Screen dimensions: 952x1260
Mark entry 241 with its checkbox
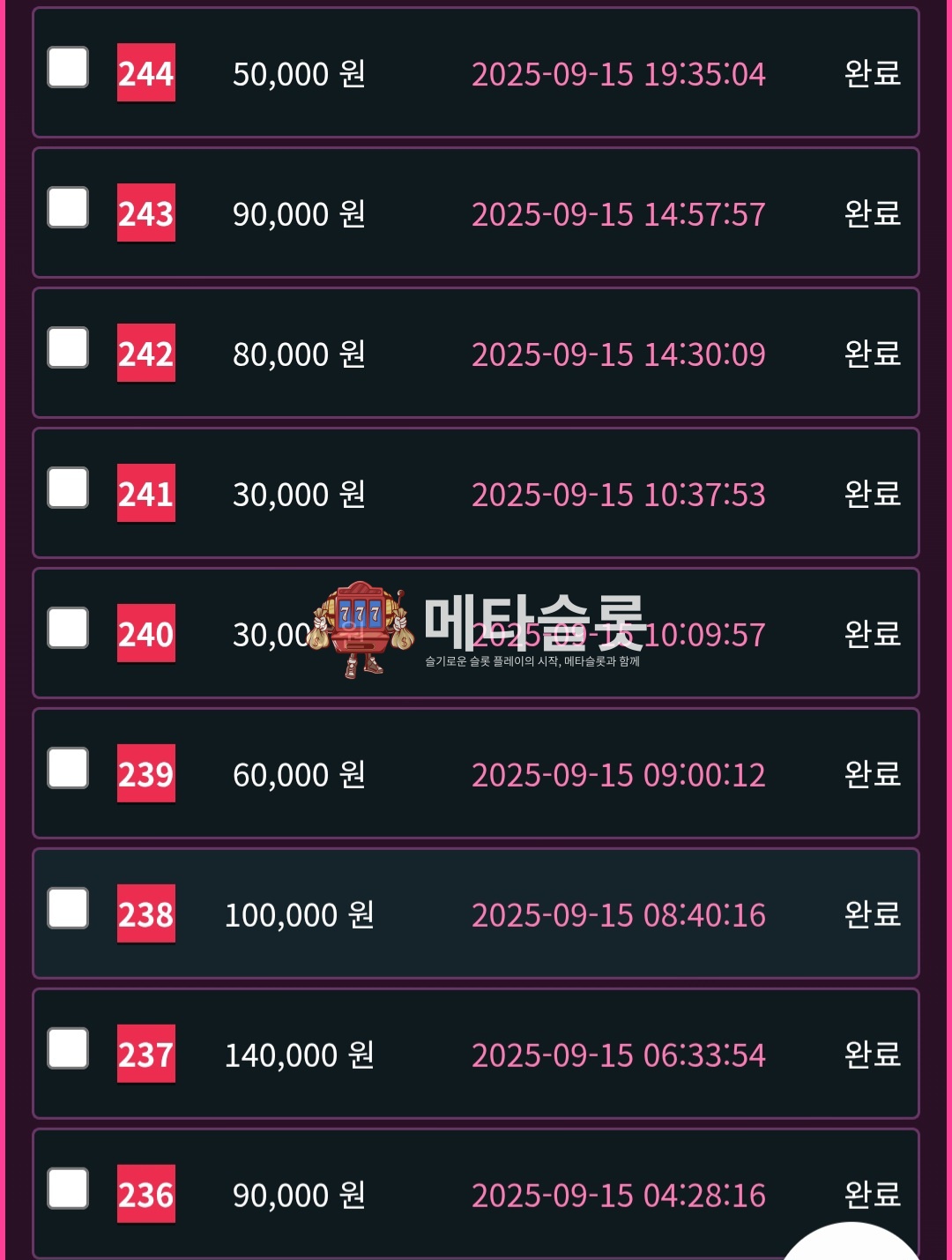68,488
